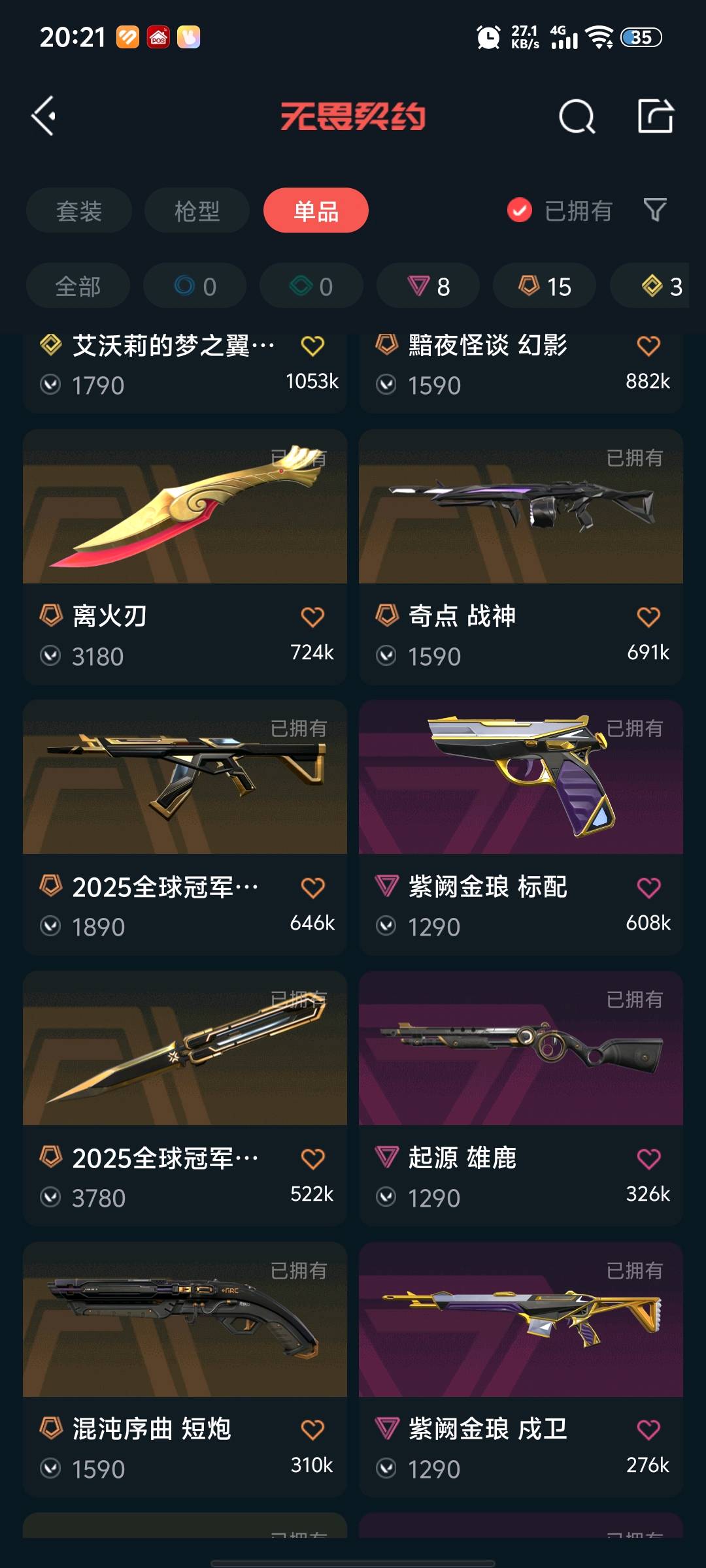Open the 离火刃 skin card
706x1568 pixels.
185,557
